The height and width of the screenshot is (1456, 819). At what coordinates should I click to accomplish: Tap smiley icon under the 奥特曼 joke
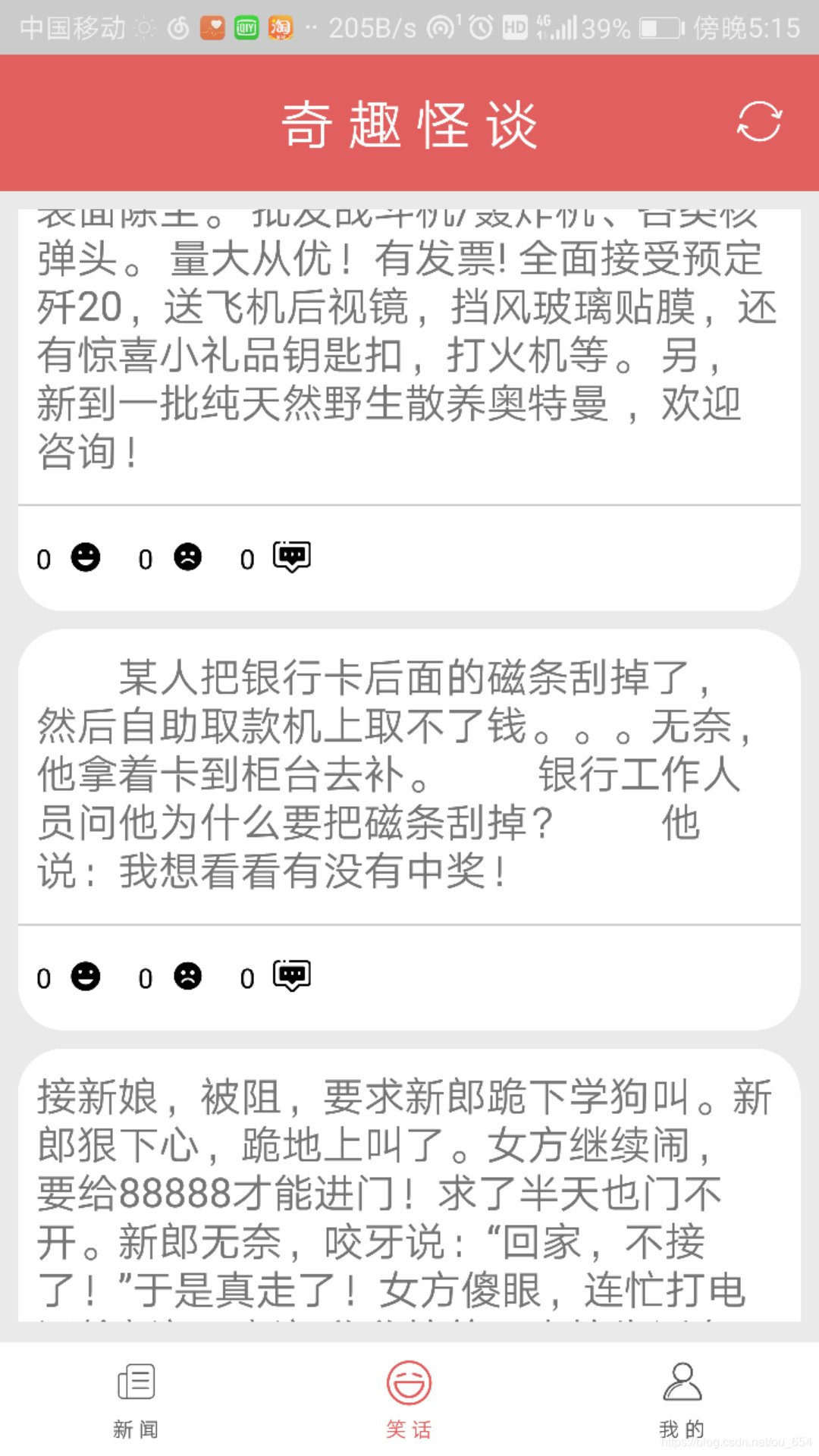[x=86, y=557]
